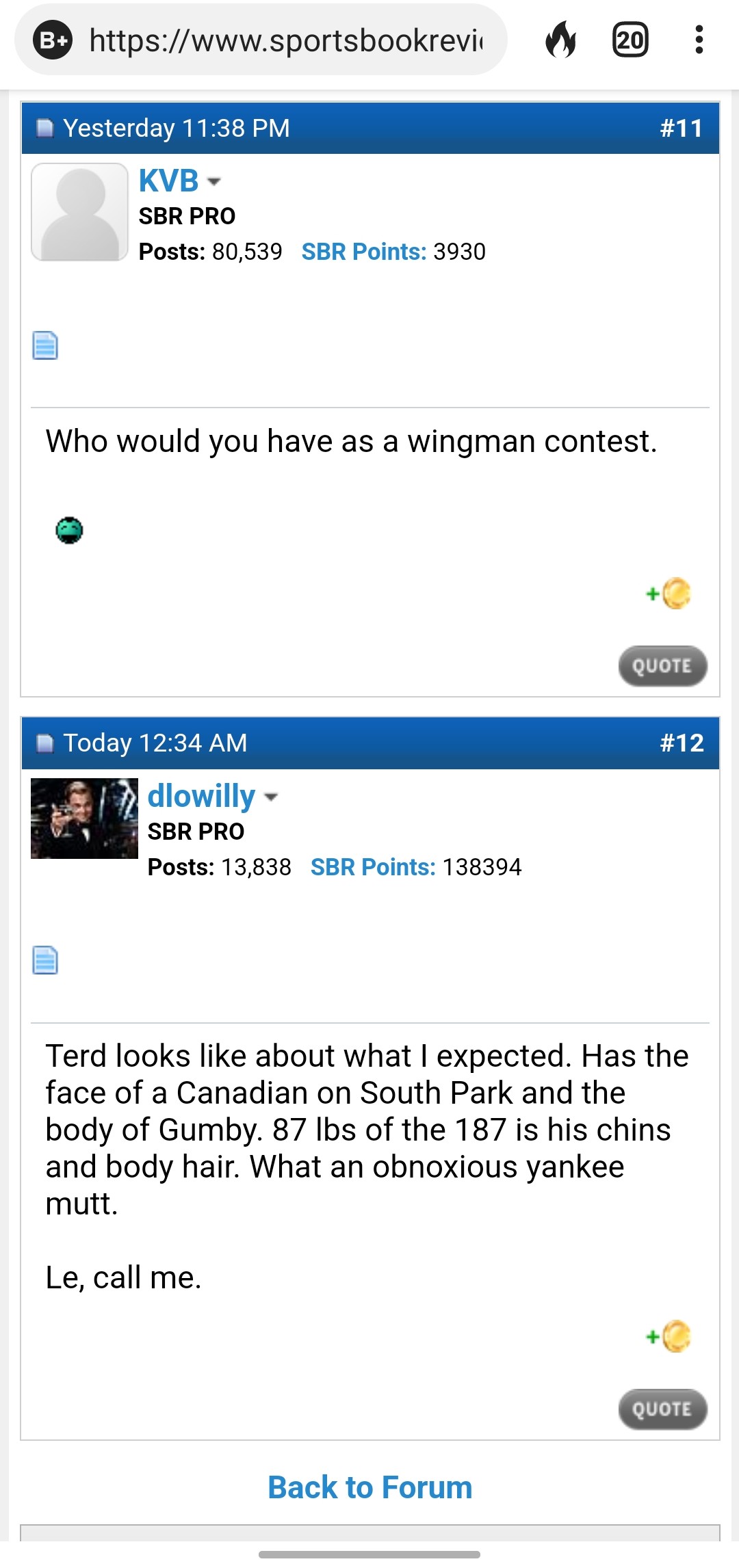Image resolution: width=739 pixels, height=1568 pixels.
Task: Open post #11 permalink
Action: click(681, 128)
